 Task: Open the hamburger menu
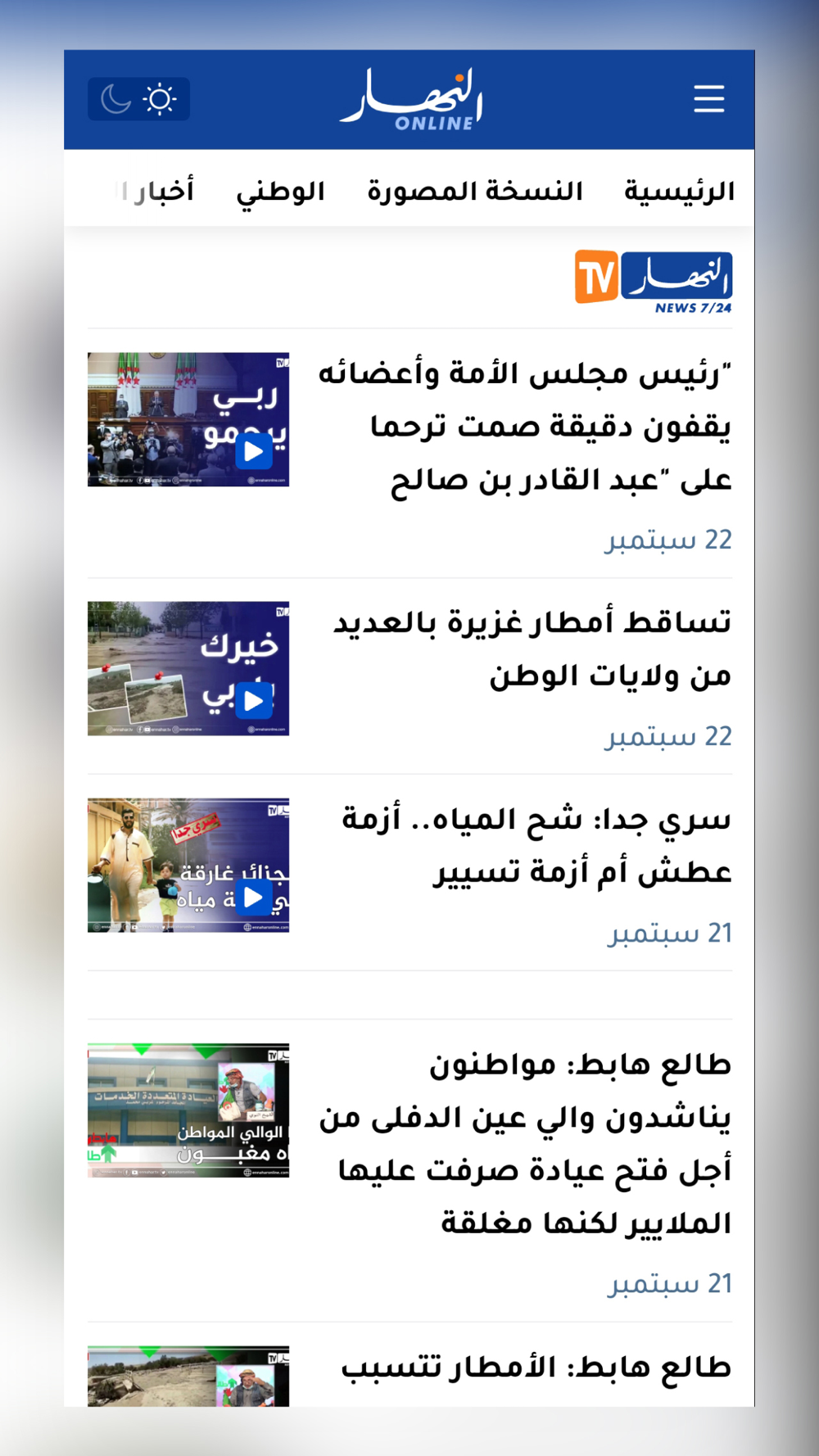(708, 99)
